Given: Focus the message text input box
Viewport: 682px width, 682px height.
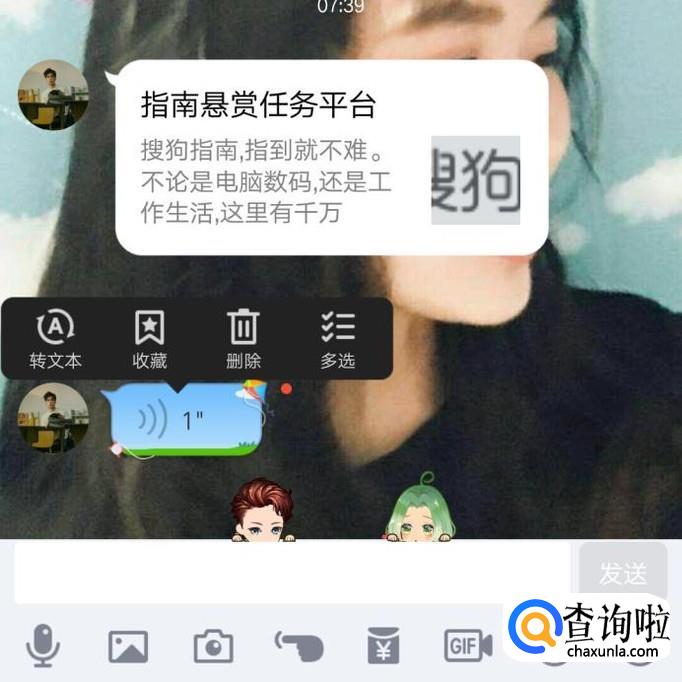Looking at the screenshot, I should pos(290,573).
